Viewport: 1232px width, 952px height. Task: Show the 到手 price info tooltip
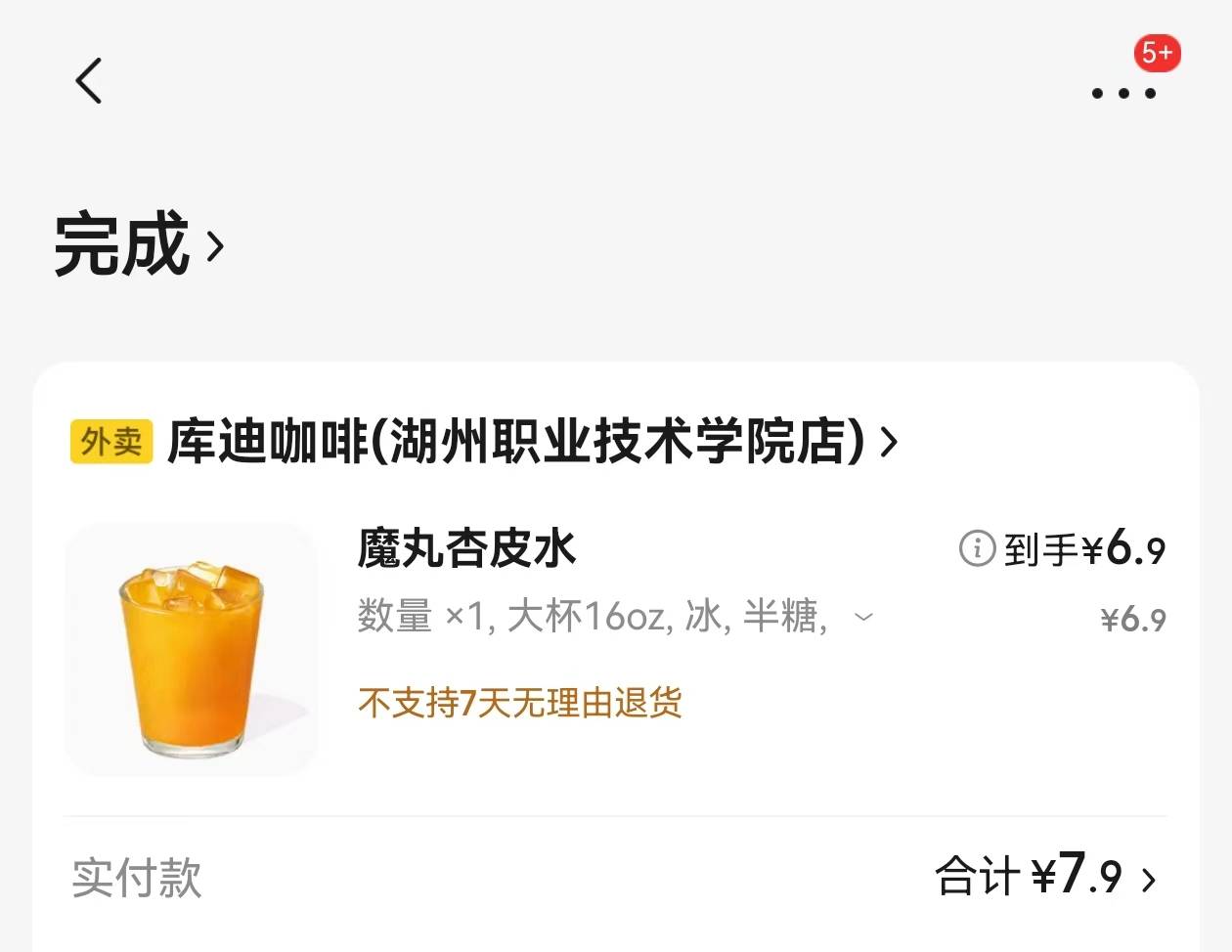[x=977, y=548]
